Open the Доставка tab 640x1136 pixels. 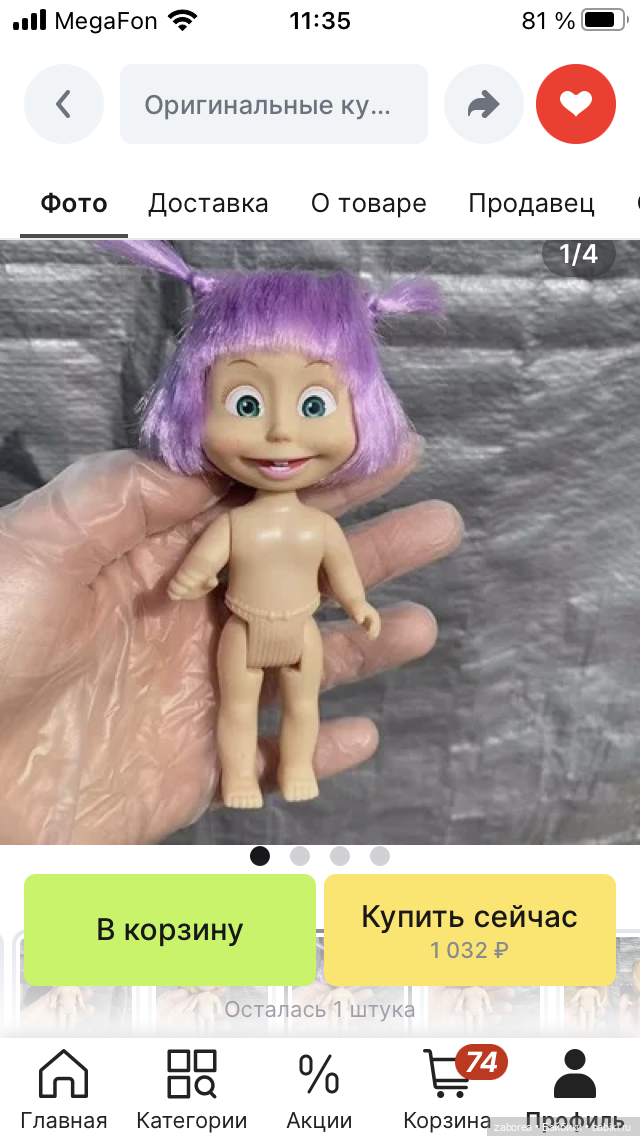click(208, 204)
